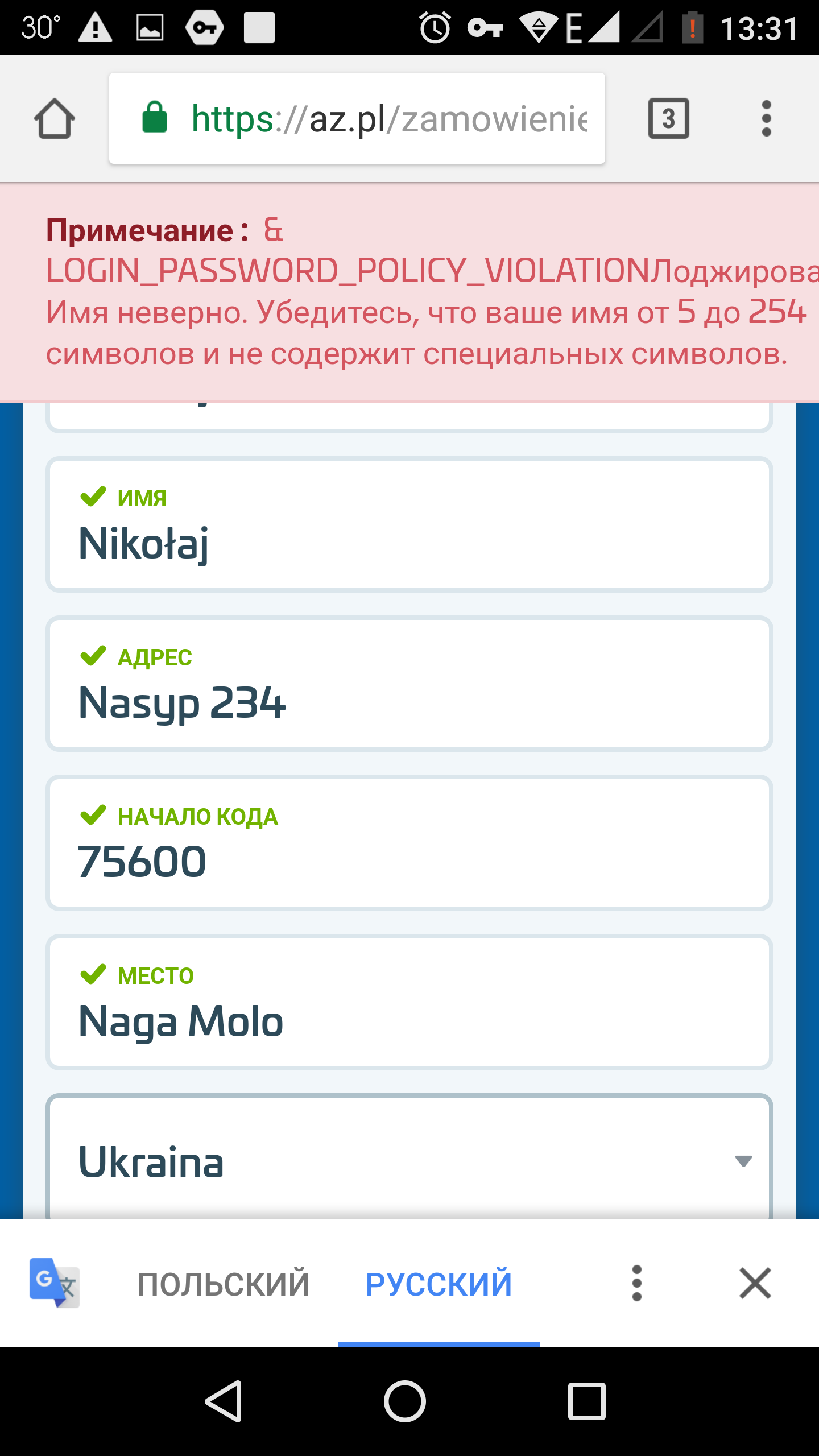Tap the browser home icon
The width and height of the screenshot is (819, 1456).
(55, 118)
